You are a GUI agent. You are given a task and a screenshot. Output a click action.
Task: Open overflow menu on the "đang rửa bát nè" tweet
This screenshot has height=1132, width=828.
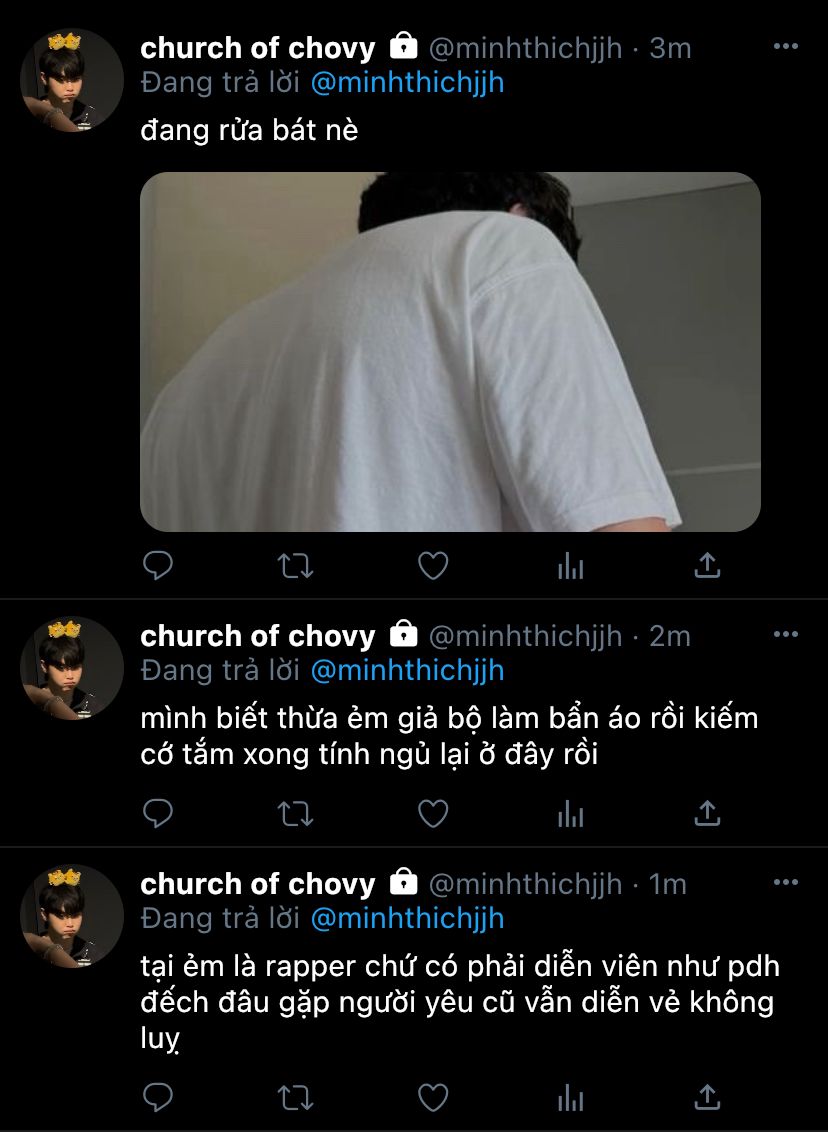click(787, 46)
